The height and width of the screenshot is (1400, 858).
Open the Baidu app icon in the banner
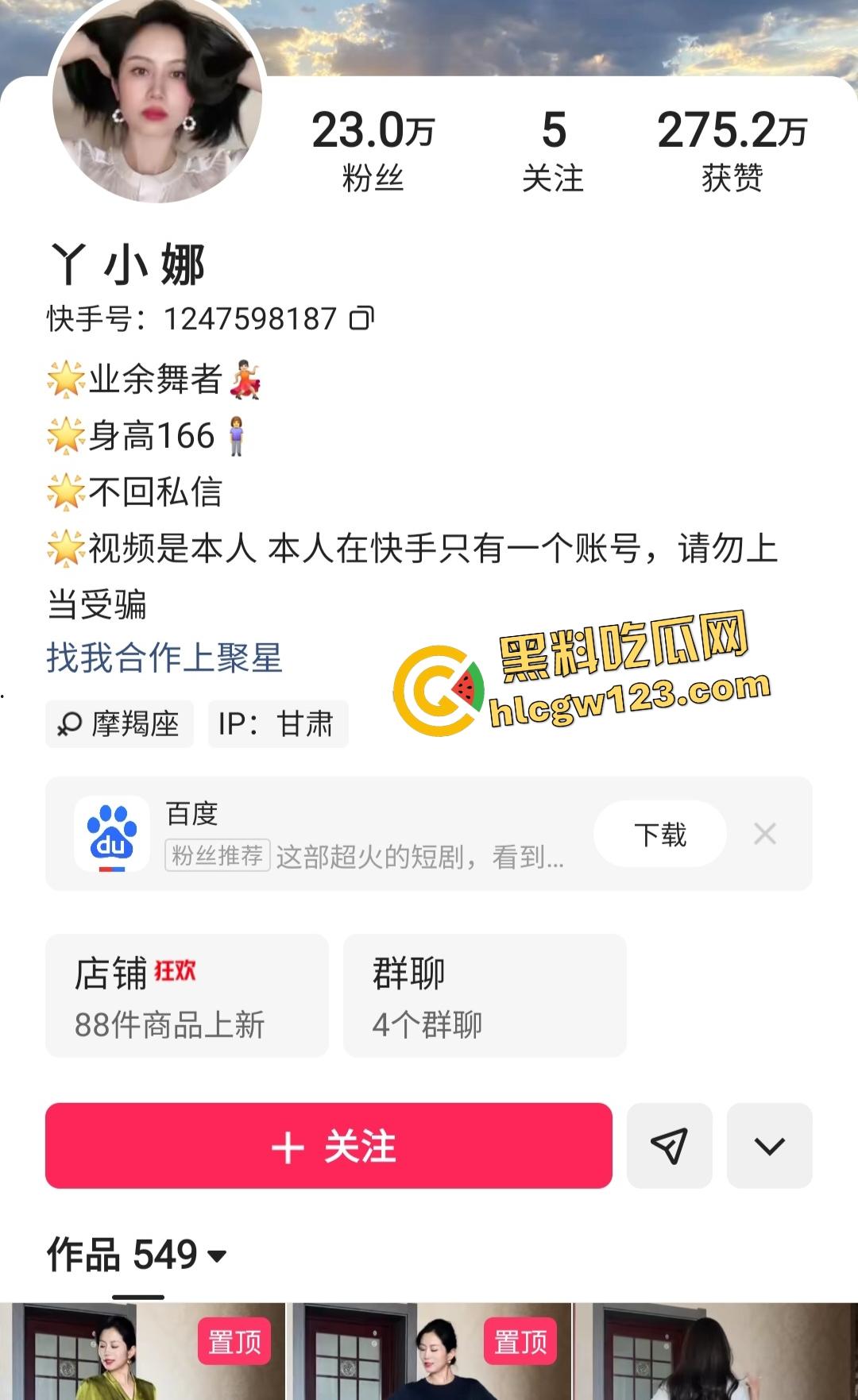click(x=111, y=833)
